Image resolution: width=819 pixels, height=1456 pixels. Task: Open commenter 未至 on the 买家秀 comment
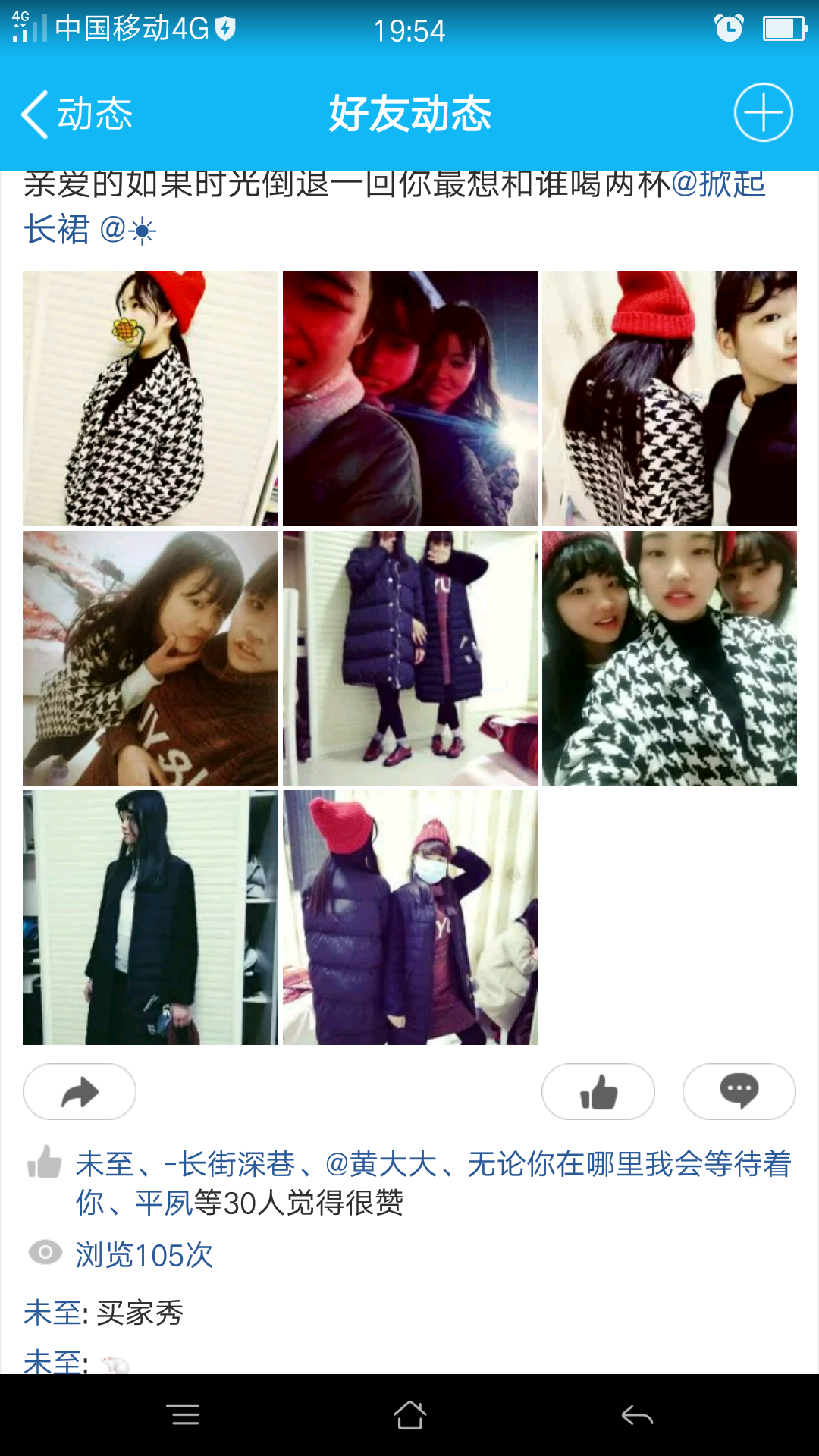52,1313
